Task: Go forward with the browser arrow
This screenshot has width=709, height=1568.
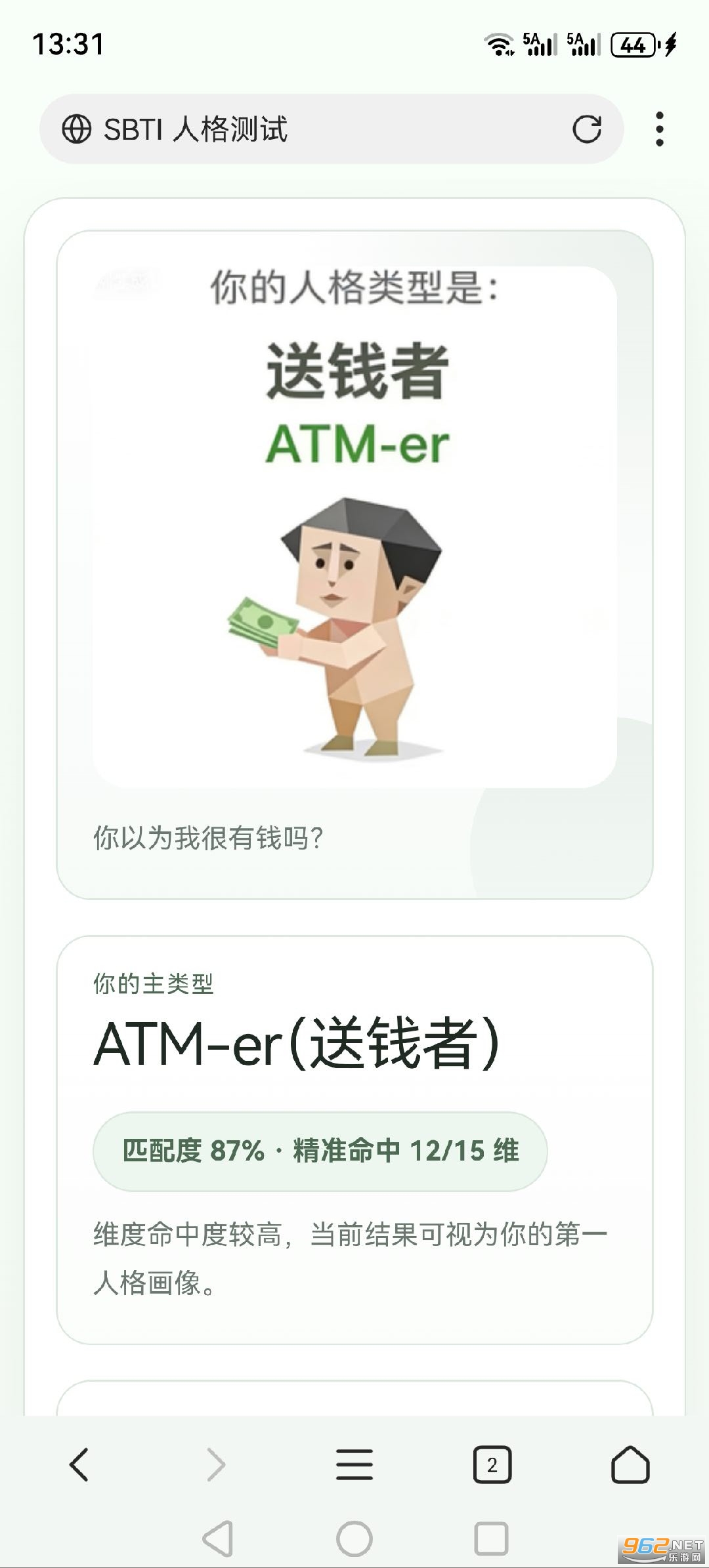Action: pyautogui.click(x=216, y=1464)
